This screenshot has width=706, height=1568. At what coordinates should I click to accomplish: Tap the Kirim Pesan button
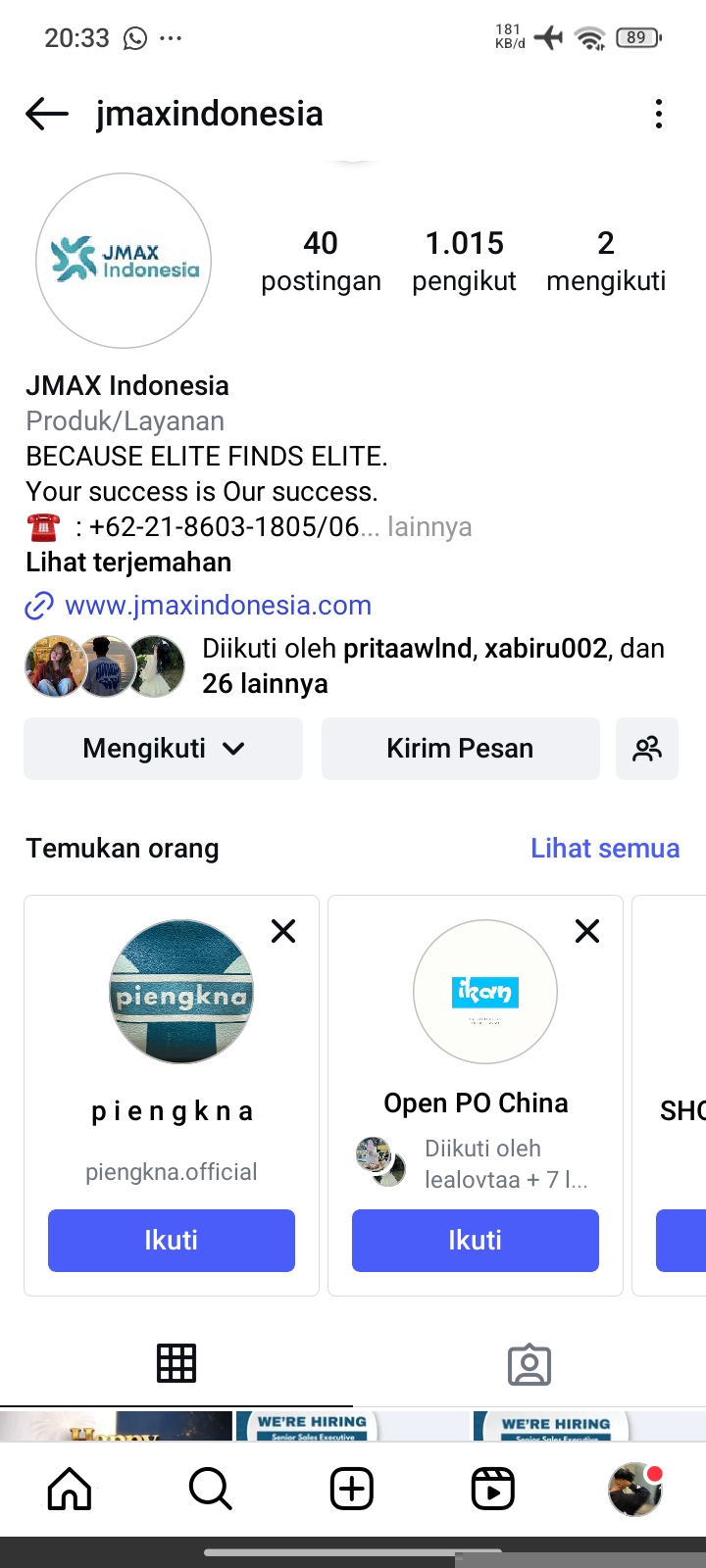pos(460,749)
